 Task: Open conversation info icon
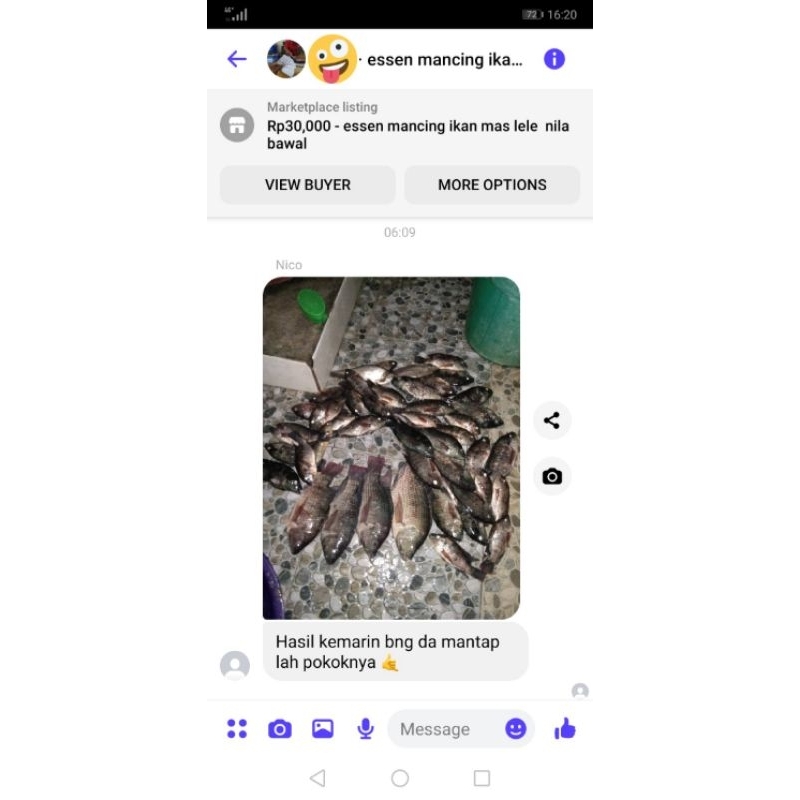554,59
